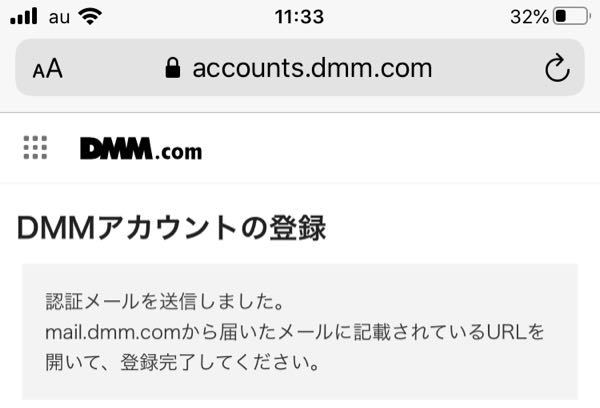Tap the accounts.dmm.com address bar
The image size is (600, 408).
pyautogui.click(x=300, y=68)
